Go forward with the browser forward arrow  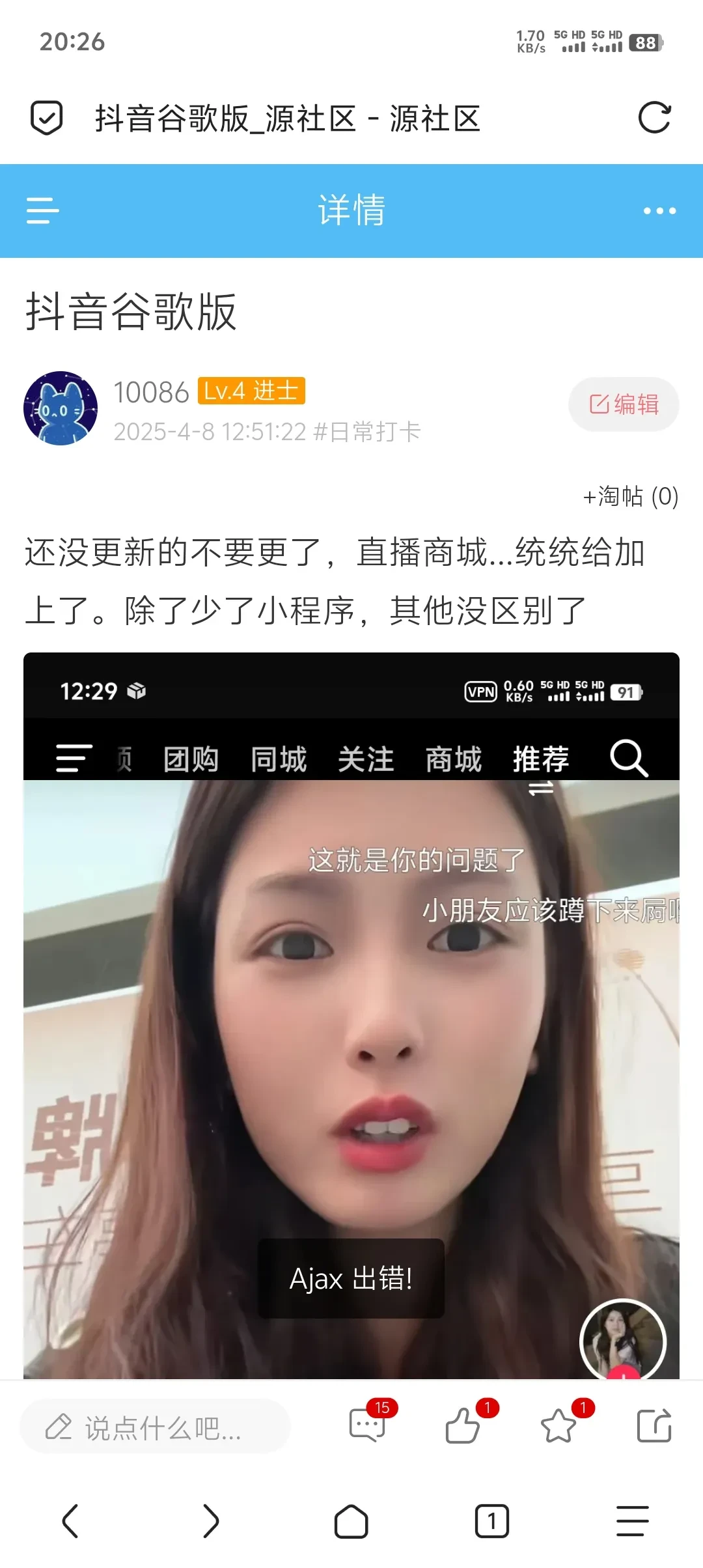point(211,1521)
